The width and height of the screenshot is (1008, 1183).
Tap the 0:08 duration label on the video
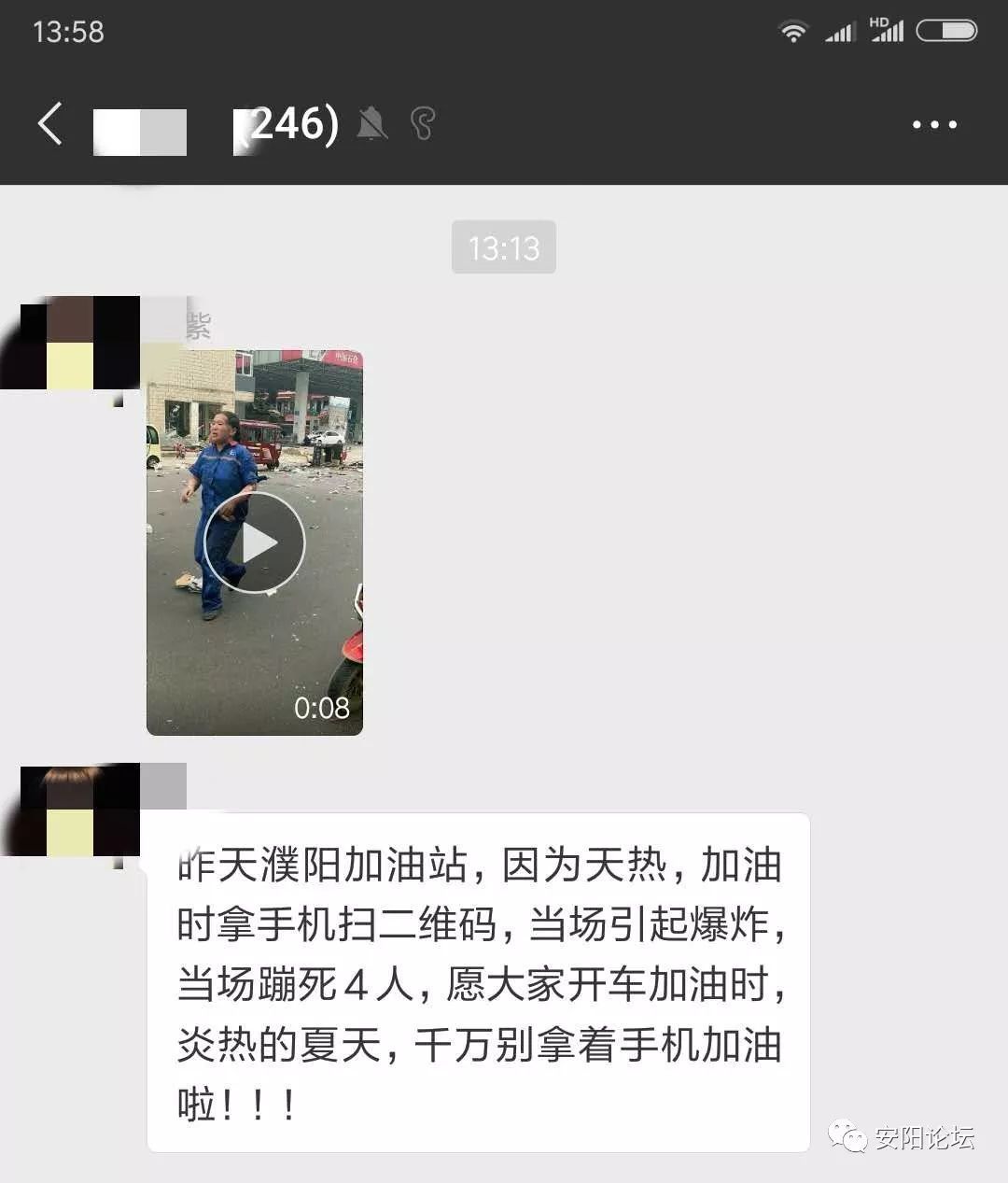coord(324,710)
